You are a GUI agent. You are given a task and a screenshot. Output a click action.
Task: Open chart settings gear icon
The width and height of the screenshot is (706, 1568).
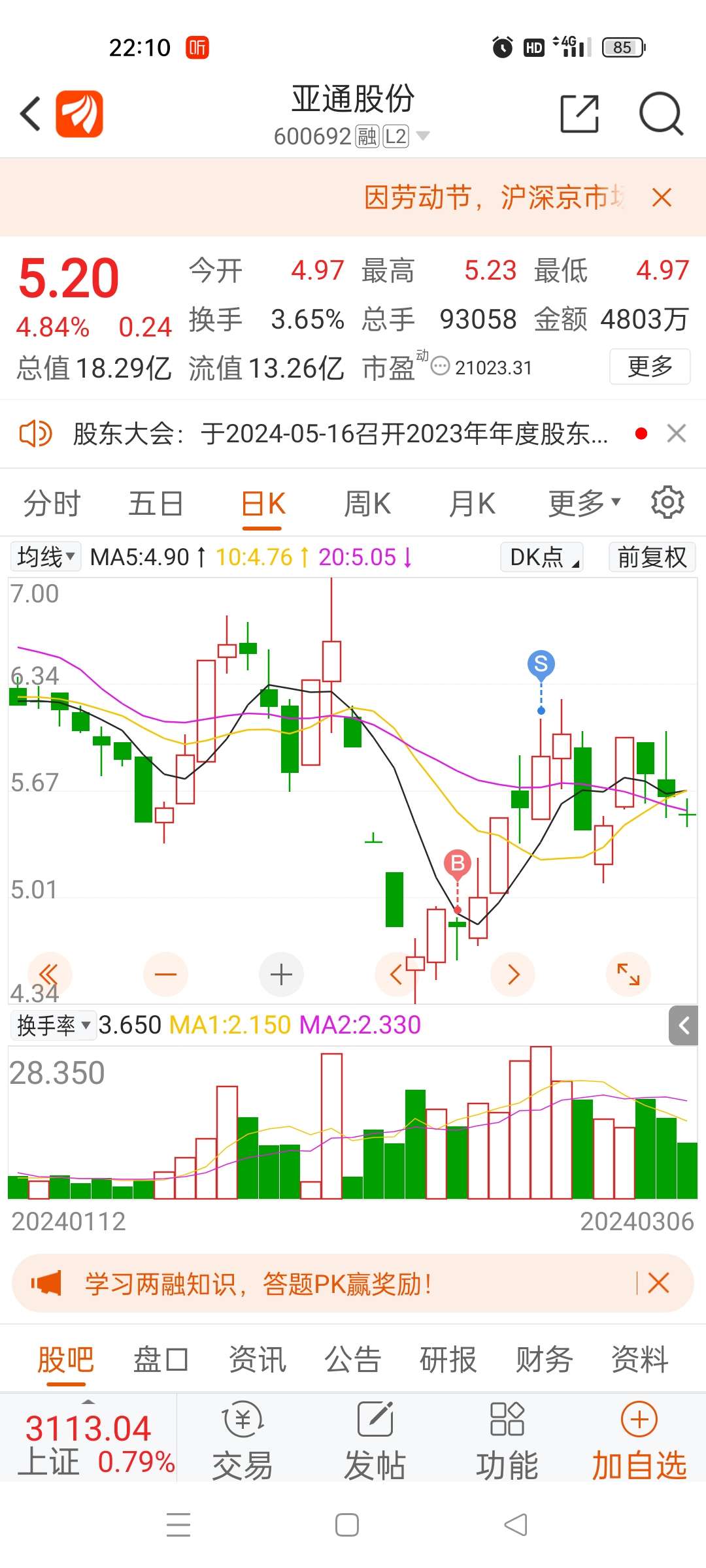pos(667,502)
